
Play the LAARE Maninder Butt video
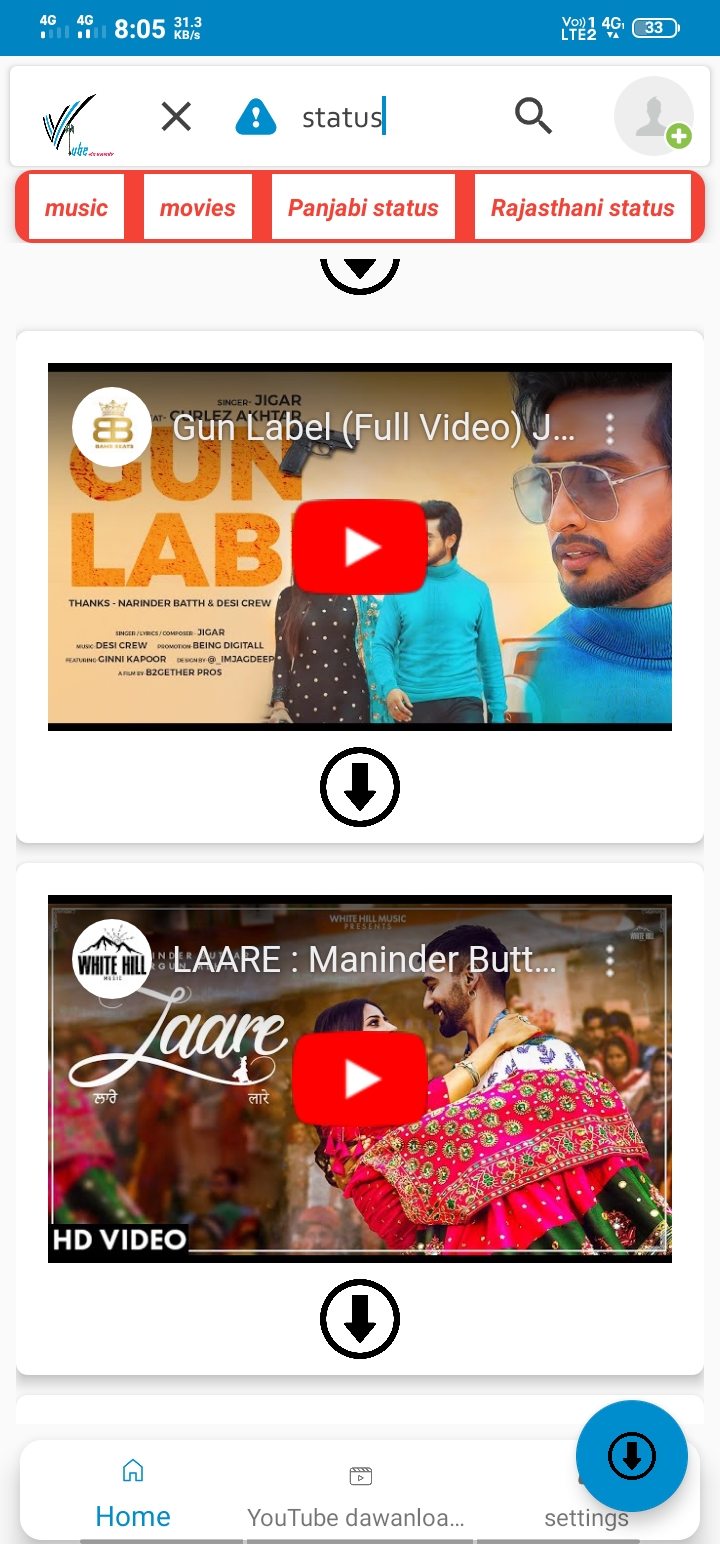360,1079
